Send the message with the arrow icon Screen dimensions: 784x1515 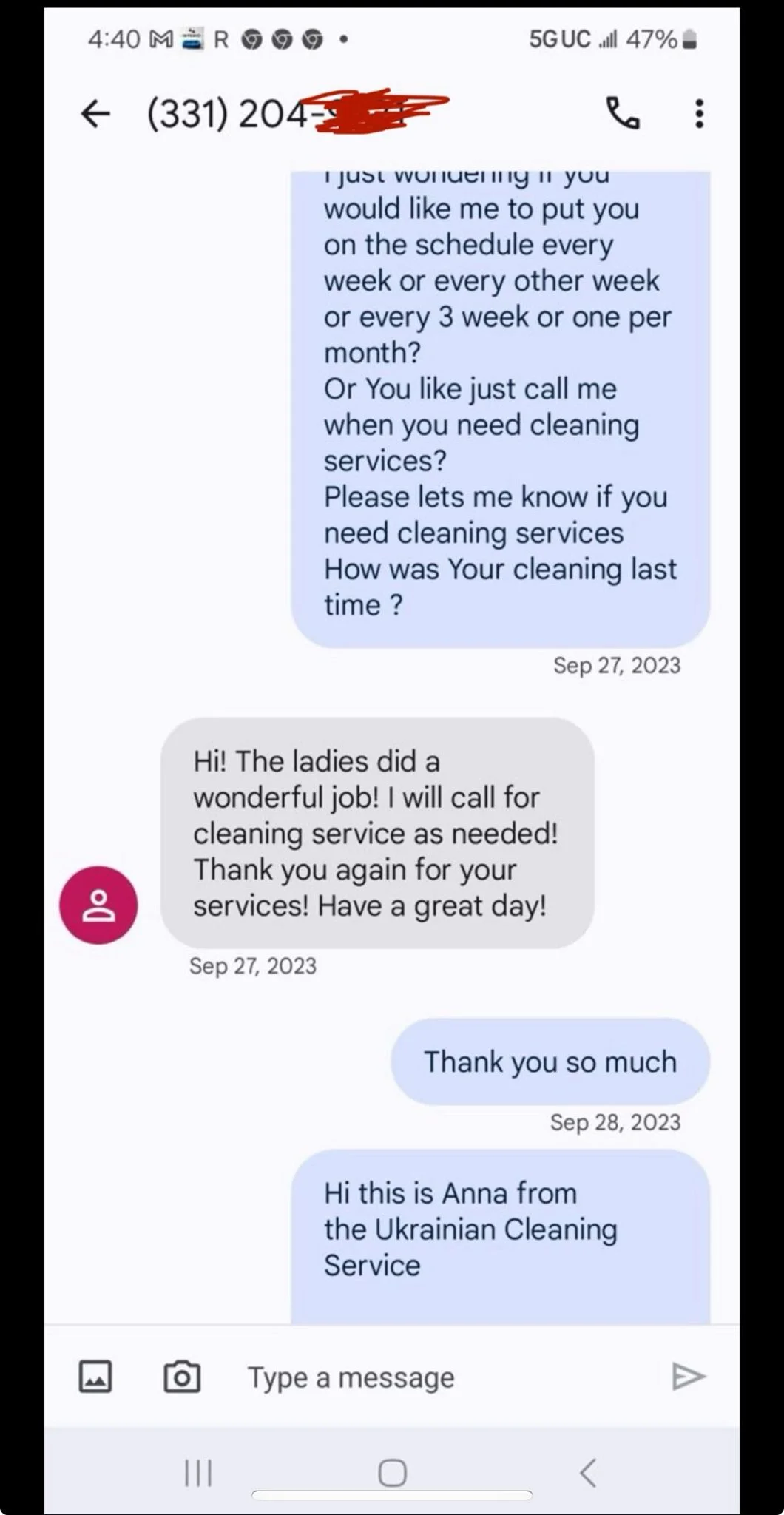[x=689, y=1376]
